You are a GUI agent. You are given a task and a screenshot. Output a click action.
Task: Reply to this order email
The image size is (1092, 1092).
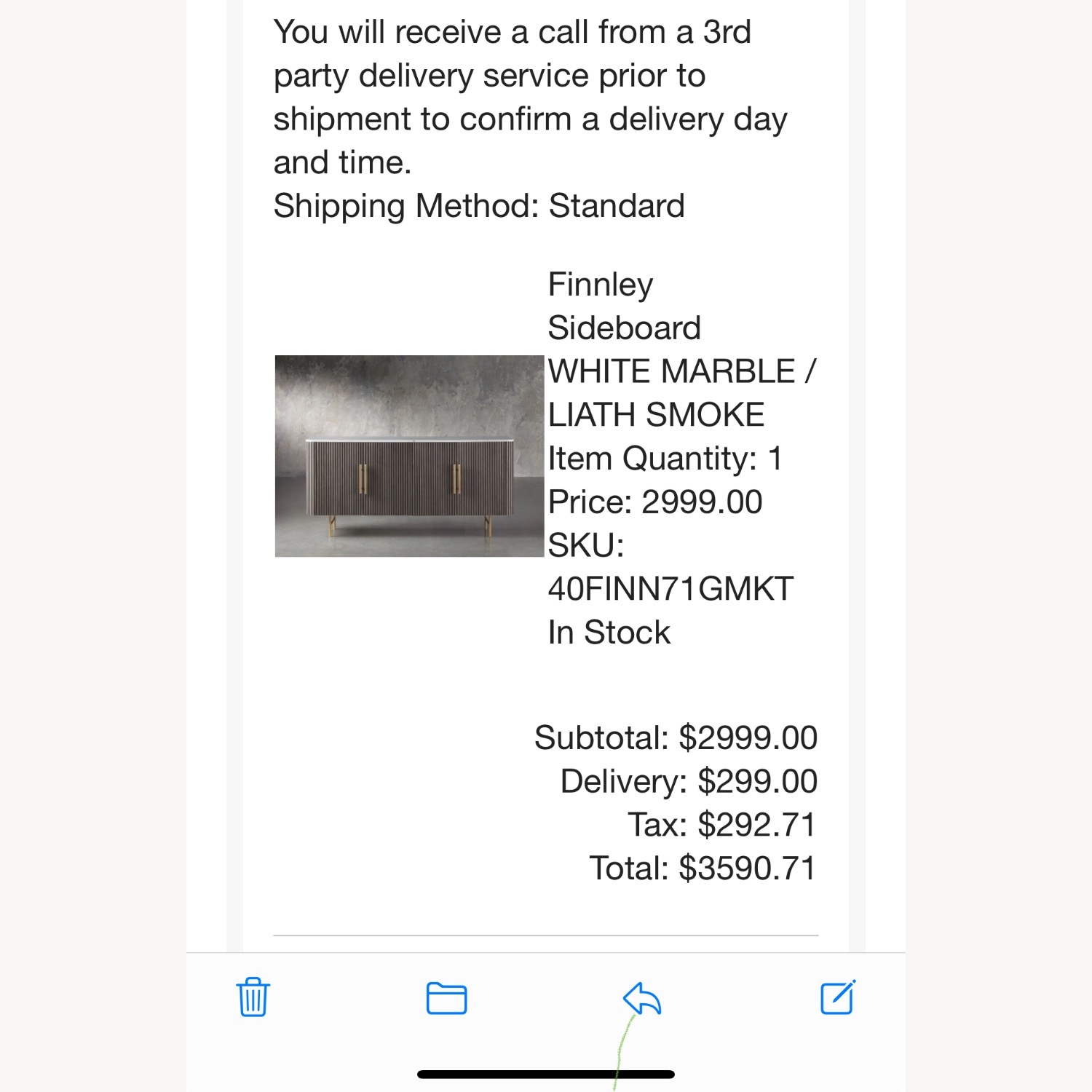pos(642,998)
